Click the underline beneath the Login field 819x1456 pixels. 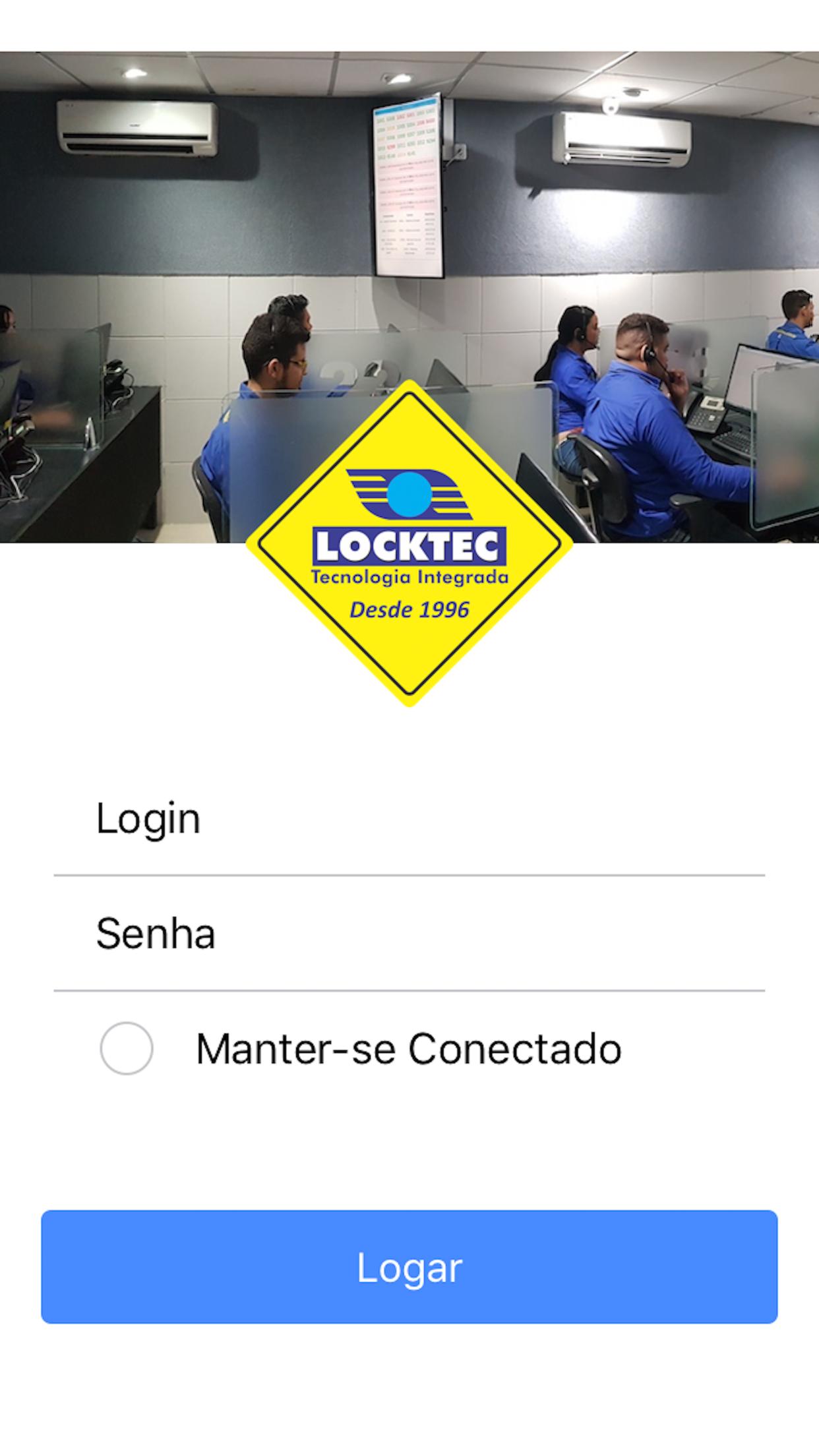(x=409, y=872)
